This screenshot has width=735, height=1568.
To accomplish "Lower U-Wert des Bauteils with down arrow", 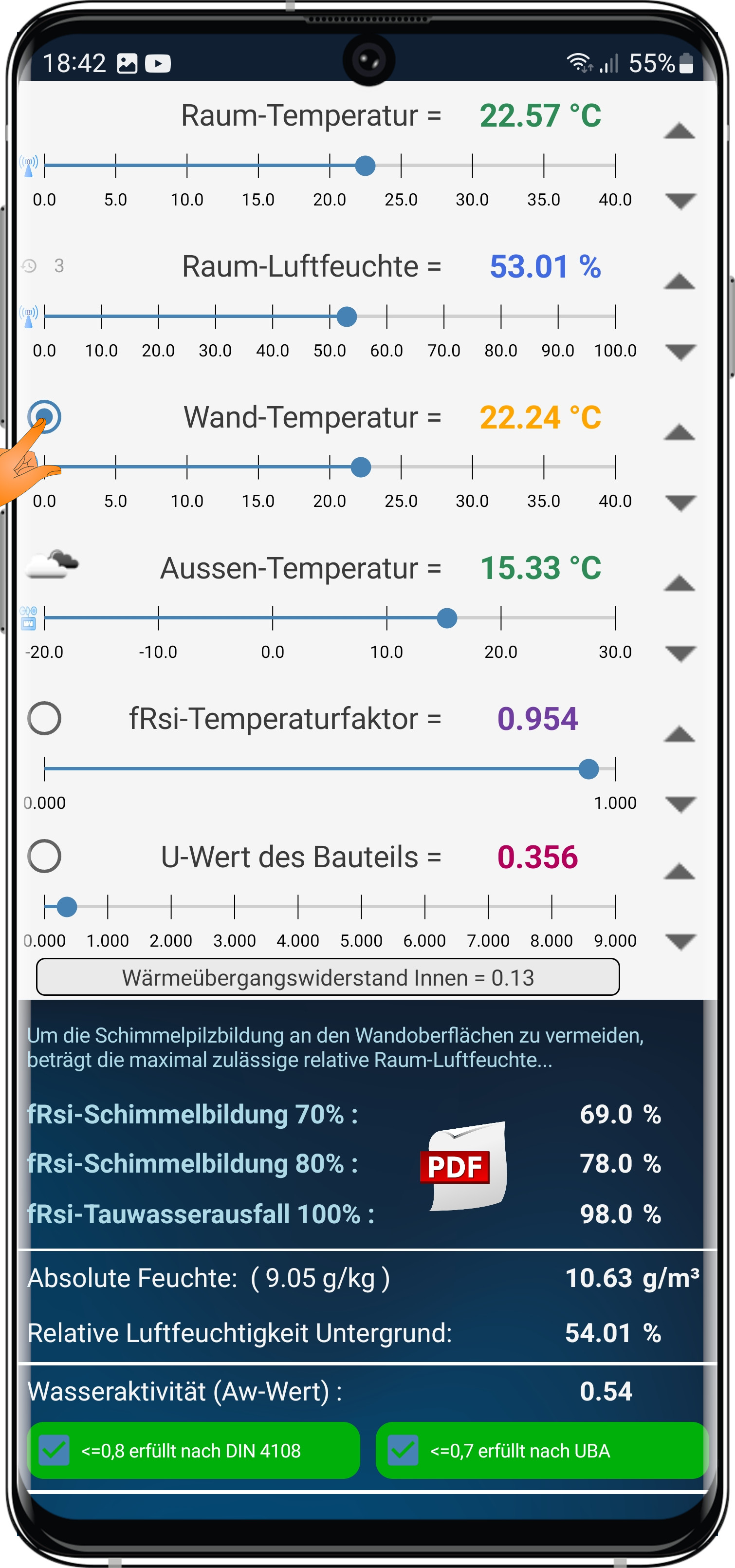I will coord(680,942).
